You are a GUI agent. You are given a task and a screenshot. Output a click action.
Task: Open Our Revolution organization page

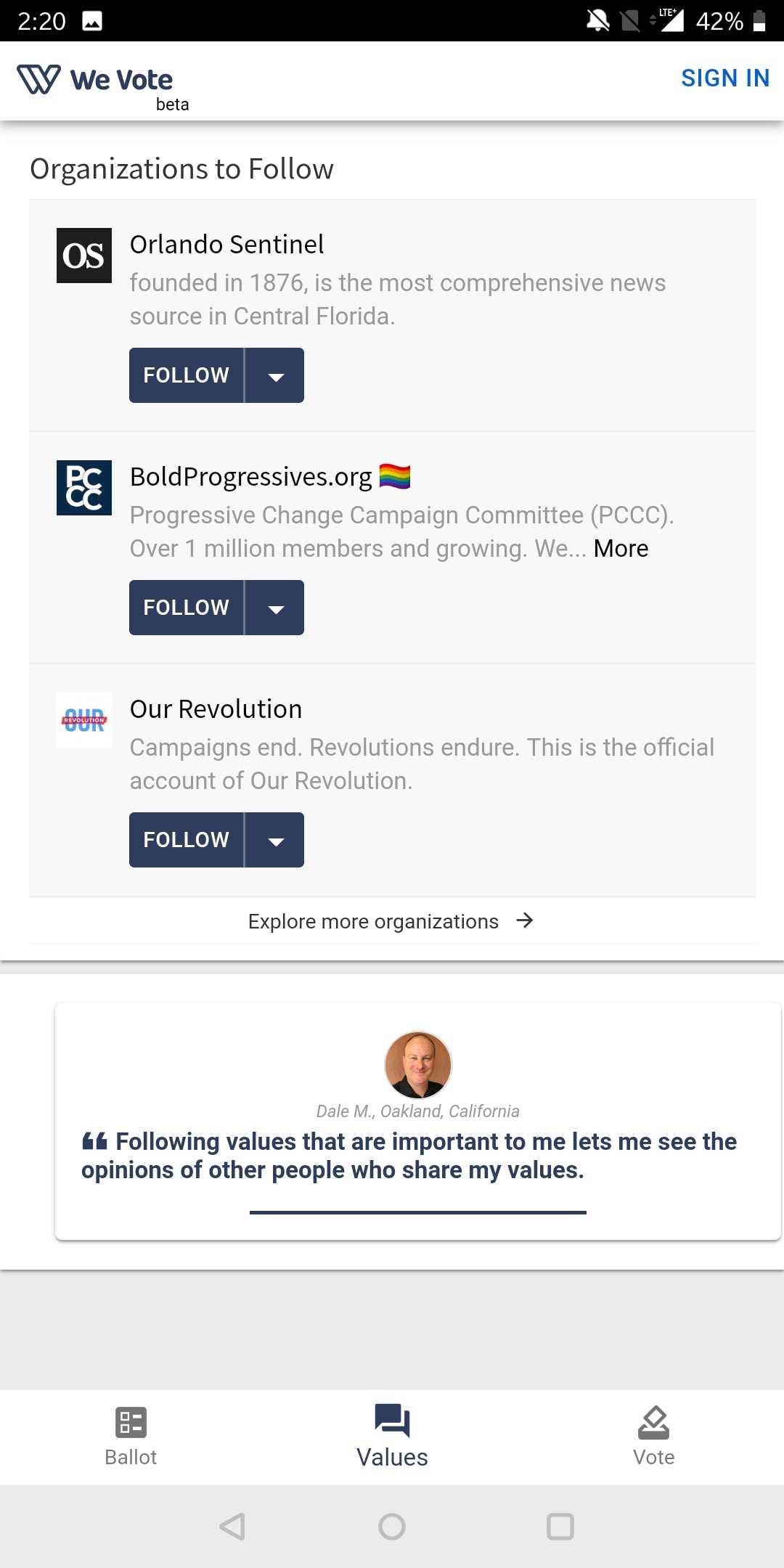[x=216, y=709]
